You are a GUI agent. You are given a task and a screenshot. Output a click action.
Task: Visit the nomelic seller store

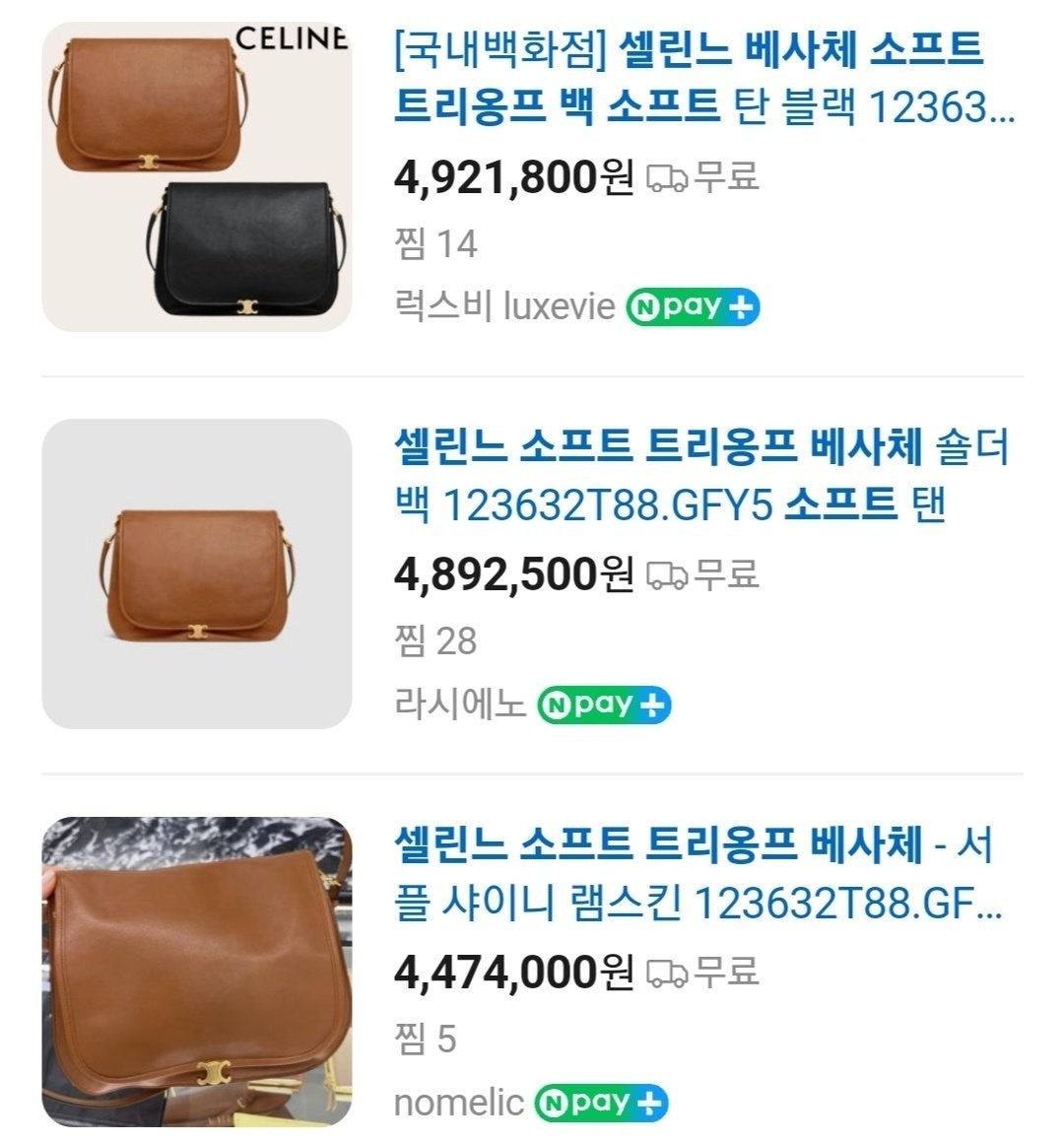[458, 1103]
